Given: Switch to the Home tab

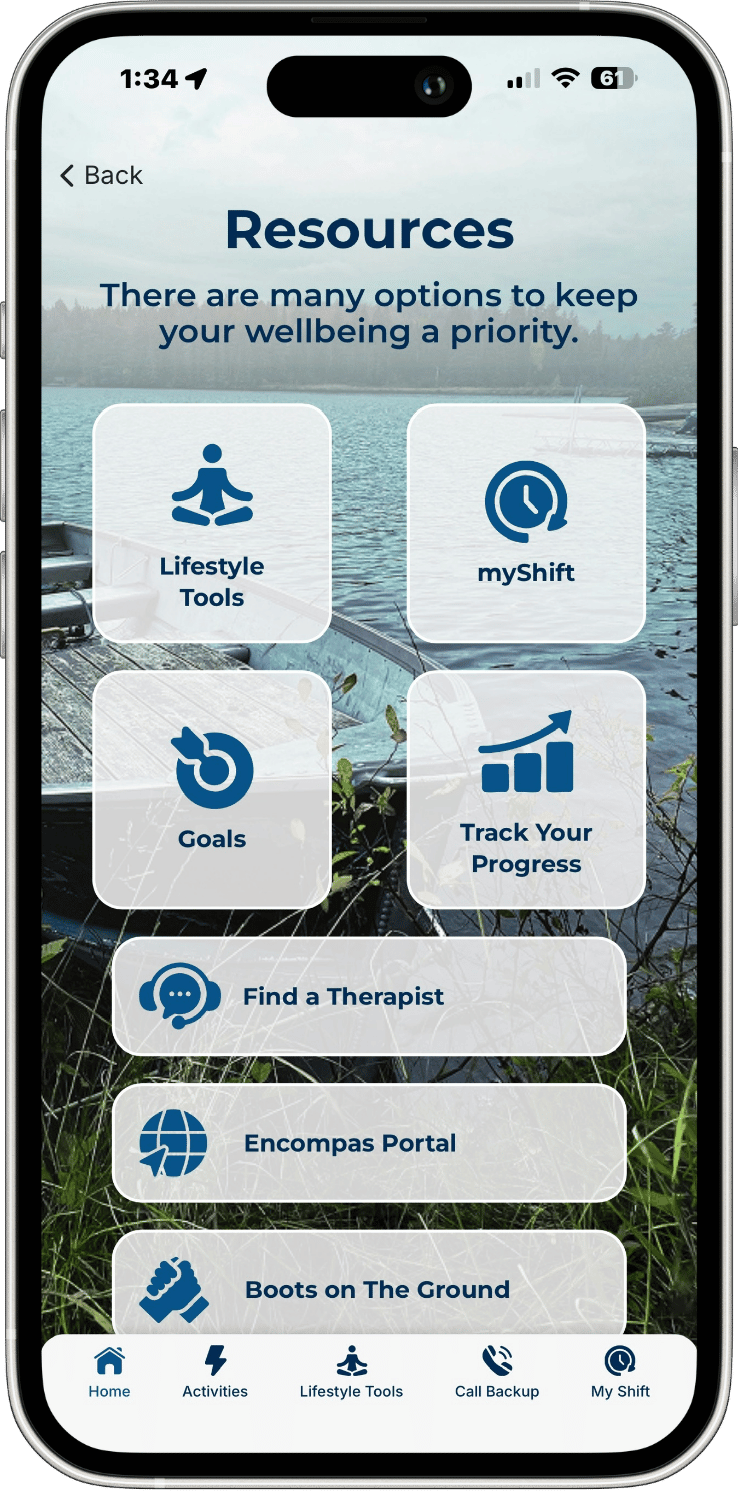Looking at the screenshot, I should point(109,1372).
